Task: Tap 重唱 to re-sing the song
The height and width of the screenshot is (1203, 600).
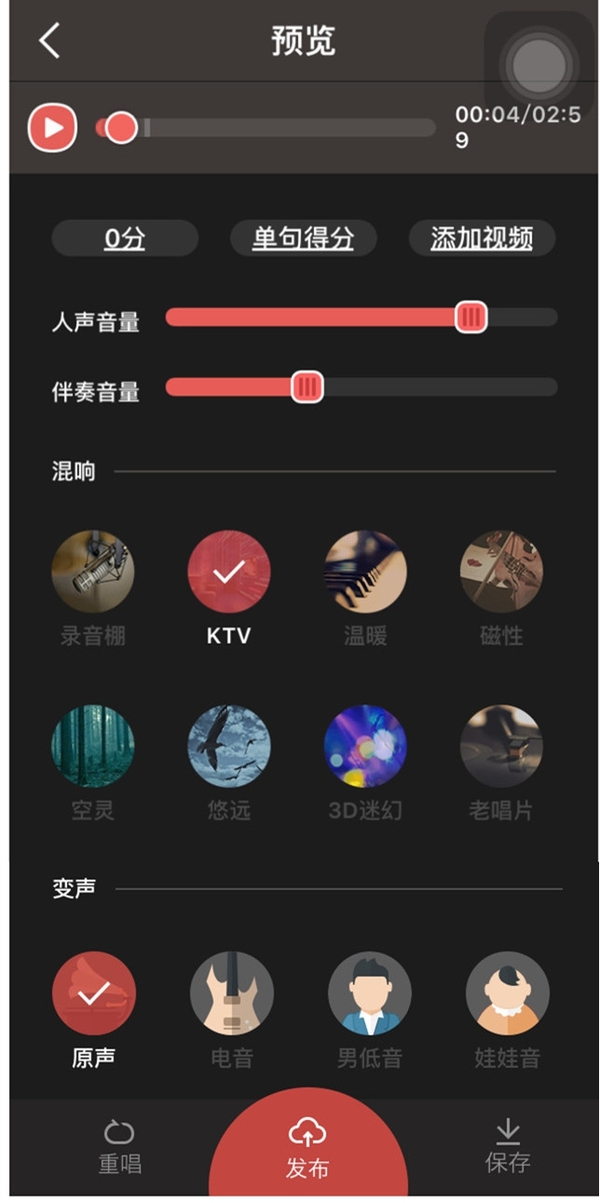Action: 119,1146
